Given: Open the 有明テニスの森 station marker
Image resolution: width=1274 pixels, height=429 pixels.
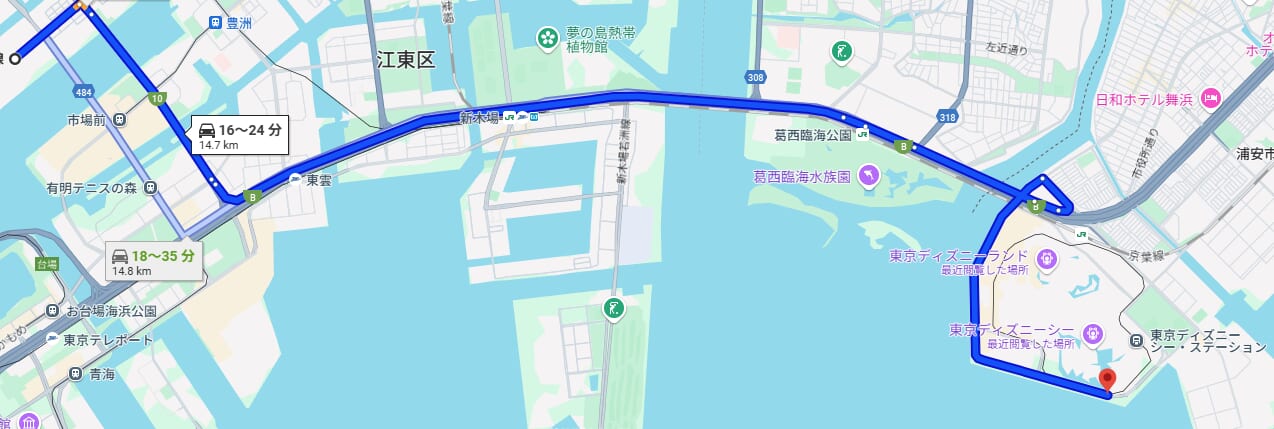Looking at the screenshot, I should tap(150, 187).
